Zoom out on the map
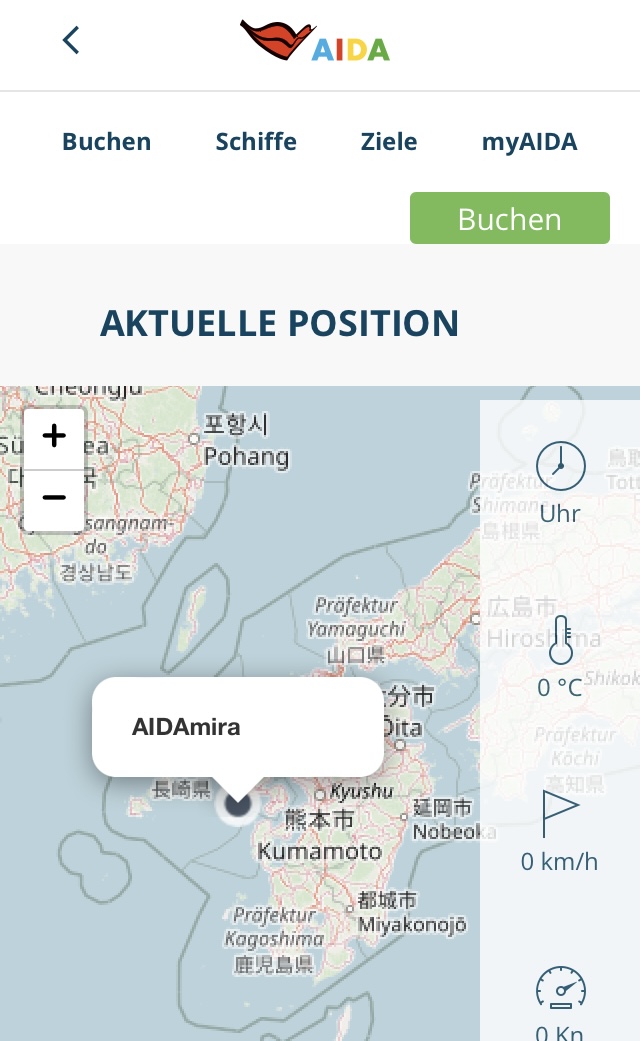Screen dimensions: 640x1041 tap(54, 498)
